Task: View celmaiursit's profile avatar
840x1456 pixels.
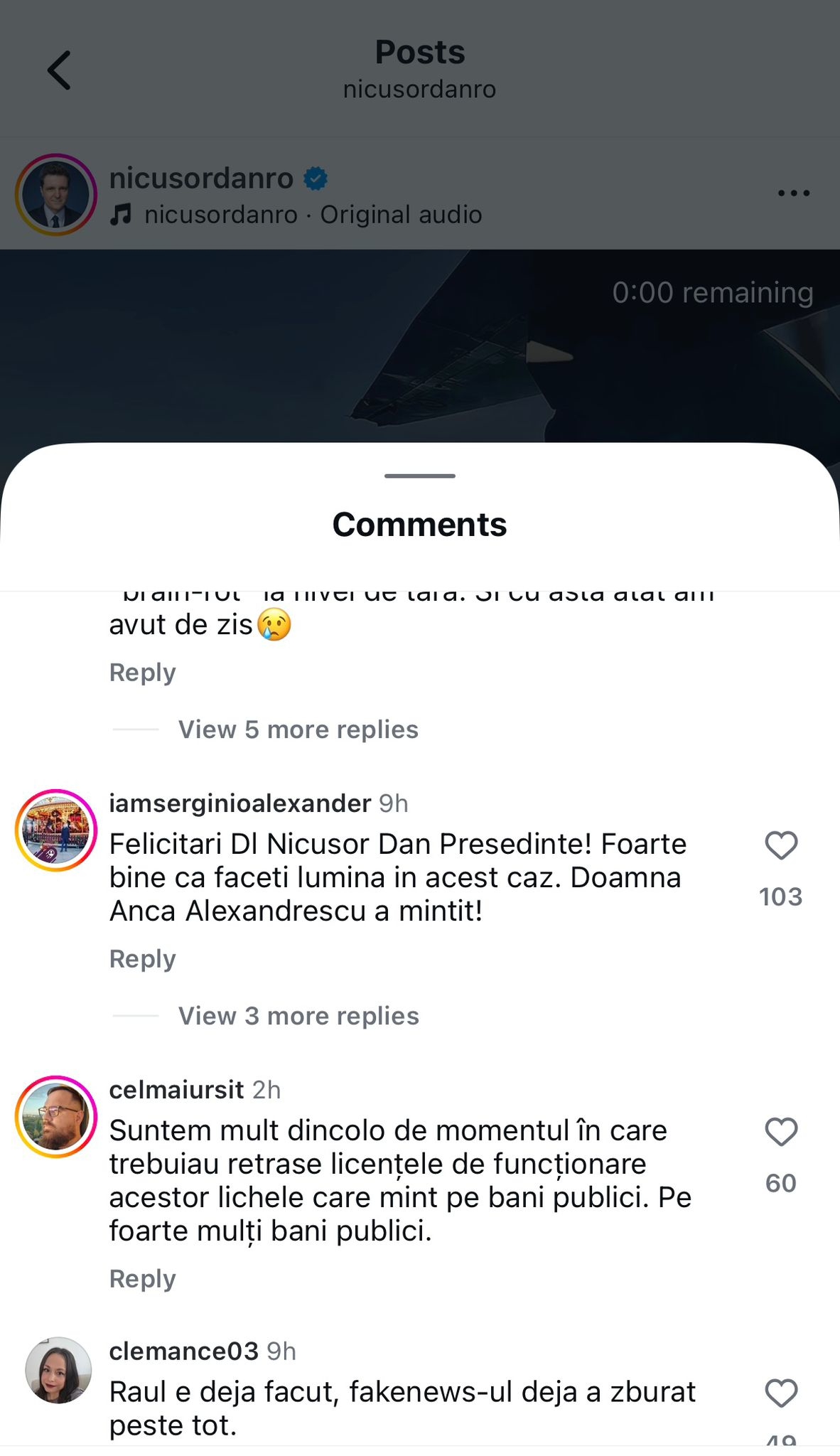Action: click(56, 1117)
